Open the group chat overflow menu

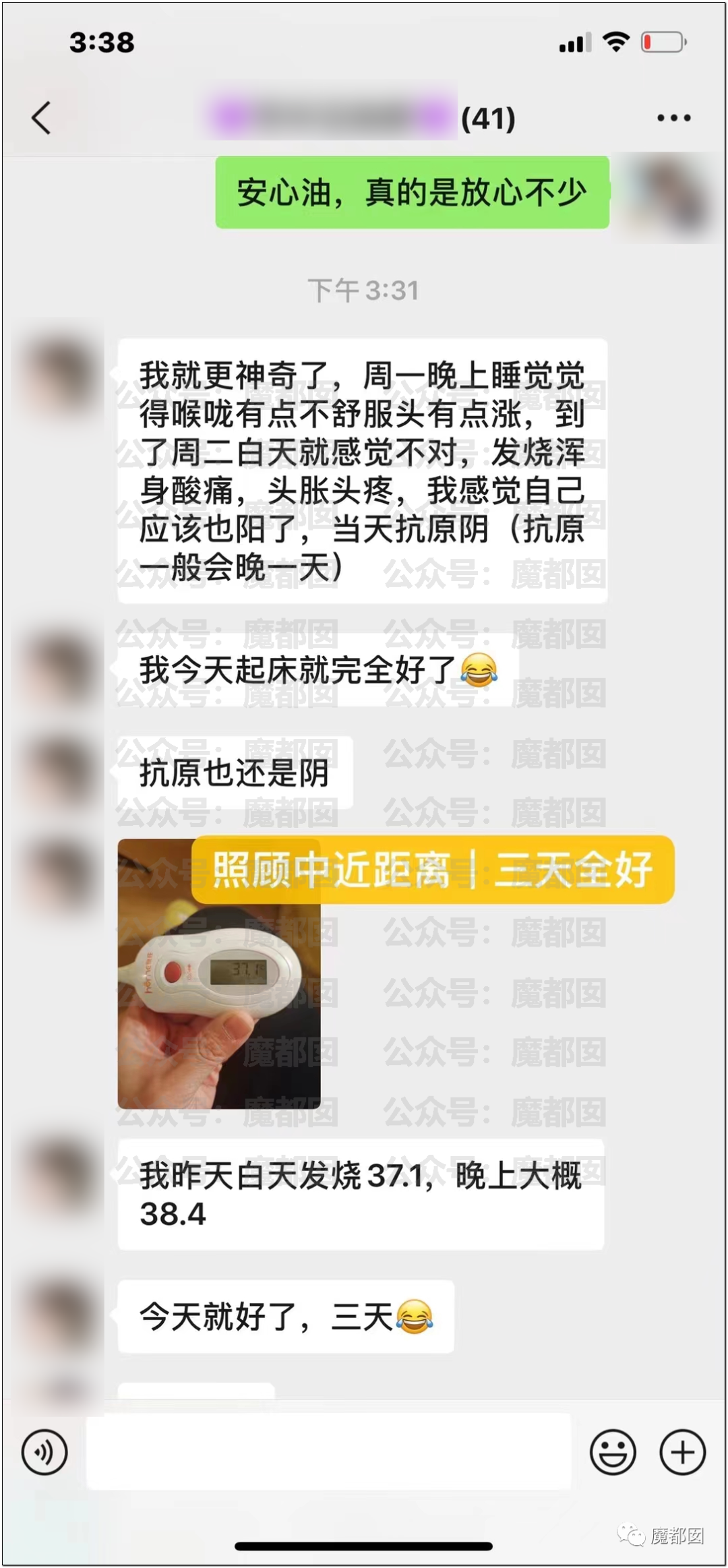673,118
